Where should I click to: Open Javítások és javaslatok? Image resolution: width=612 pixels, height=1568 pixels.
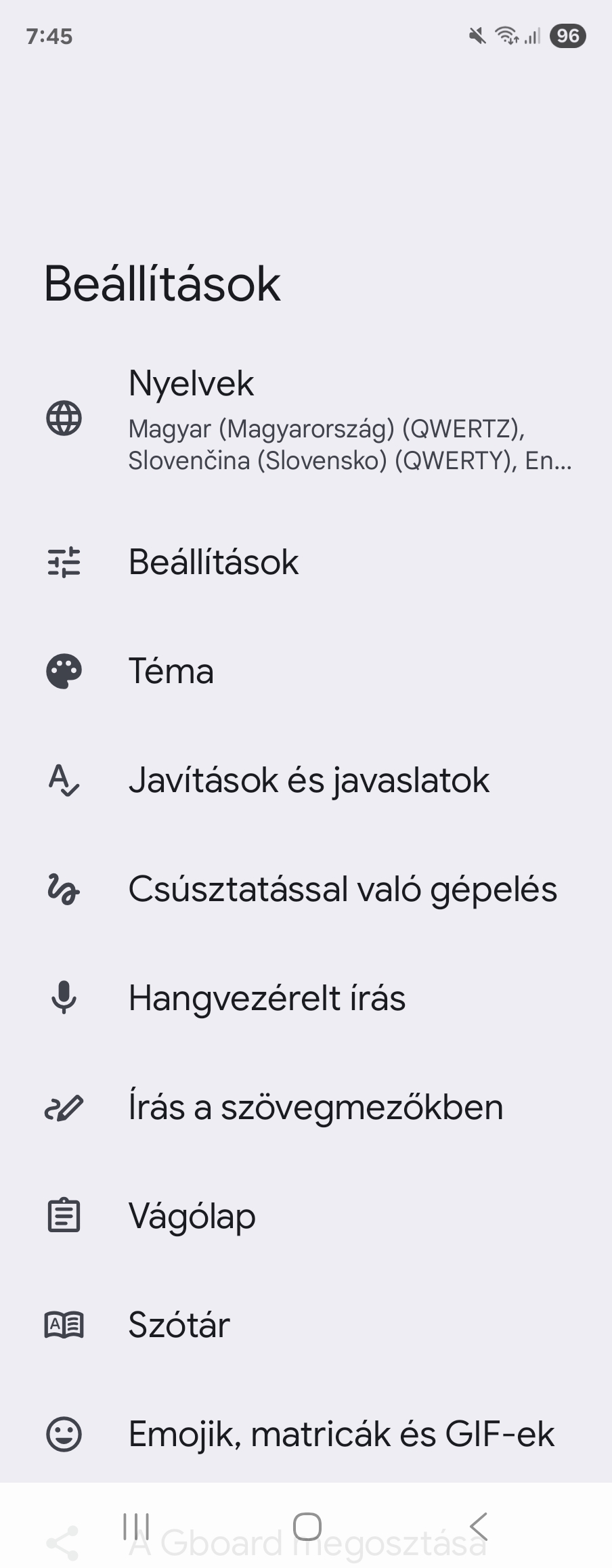click(306, 780)
